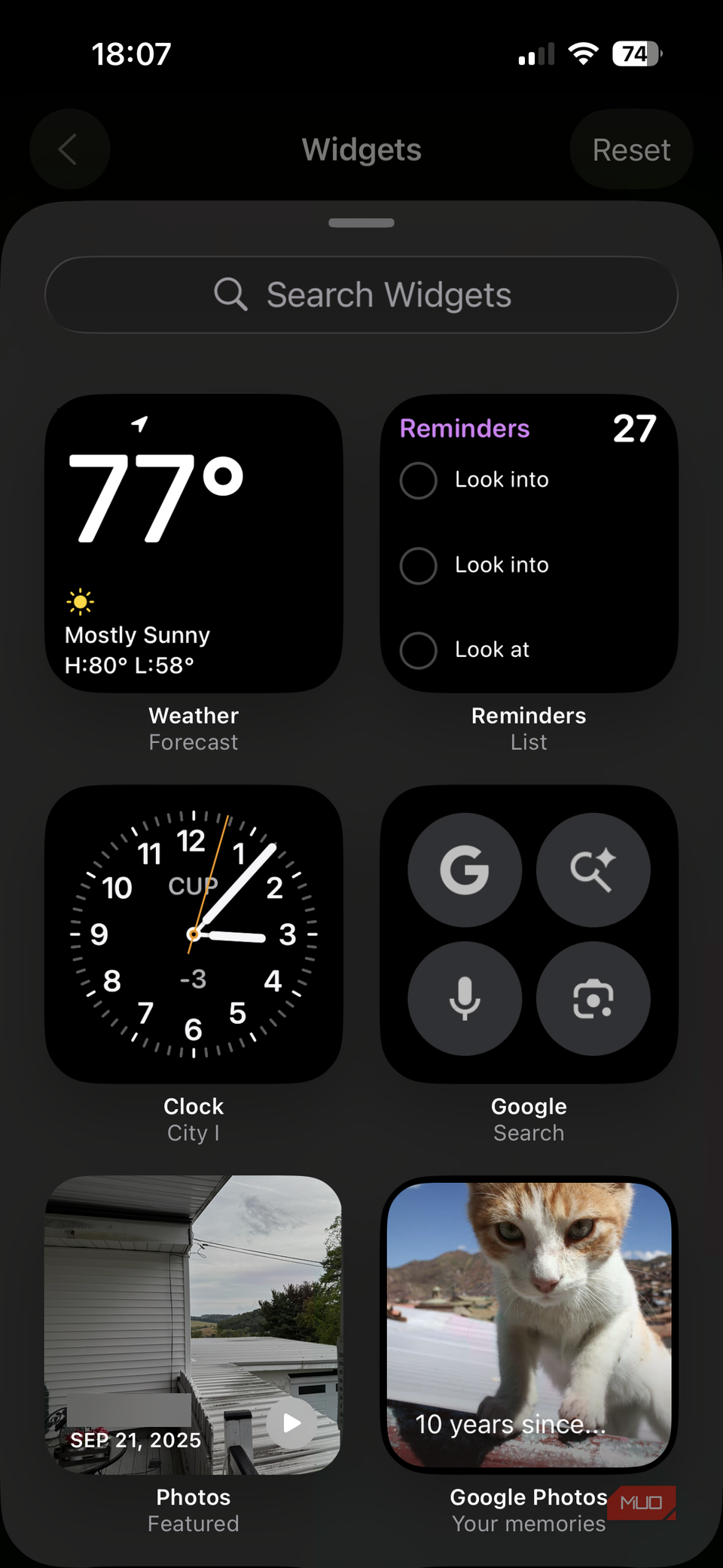Viewport: 723px width, 1568px height.
Task: Tap the Reset button
Action: coord(631,149)
